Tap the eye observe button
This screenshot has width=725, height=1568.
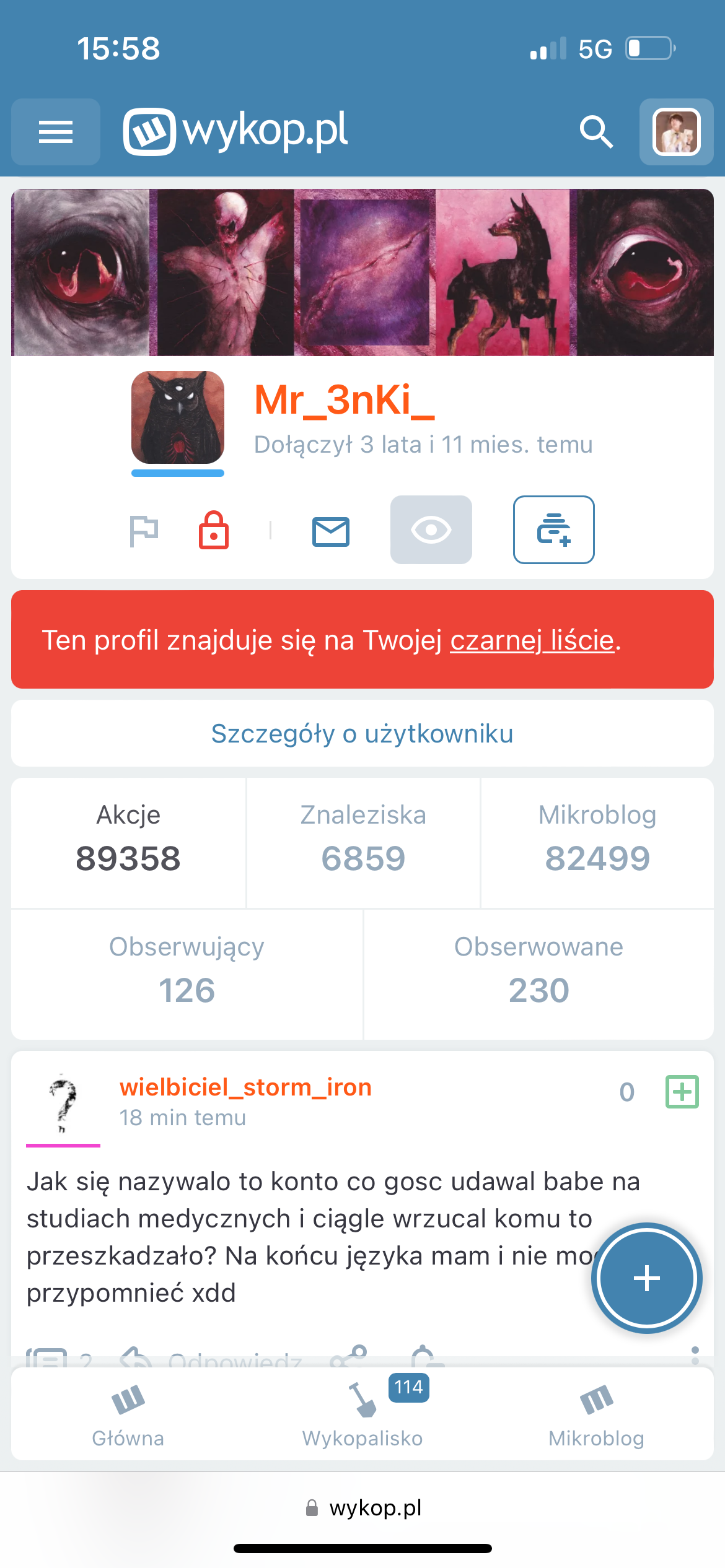tap(431, 530)
